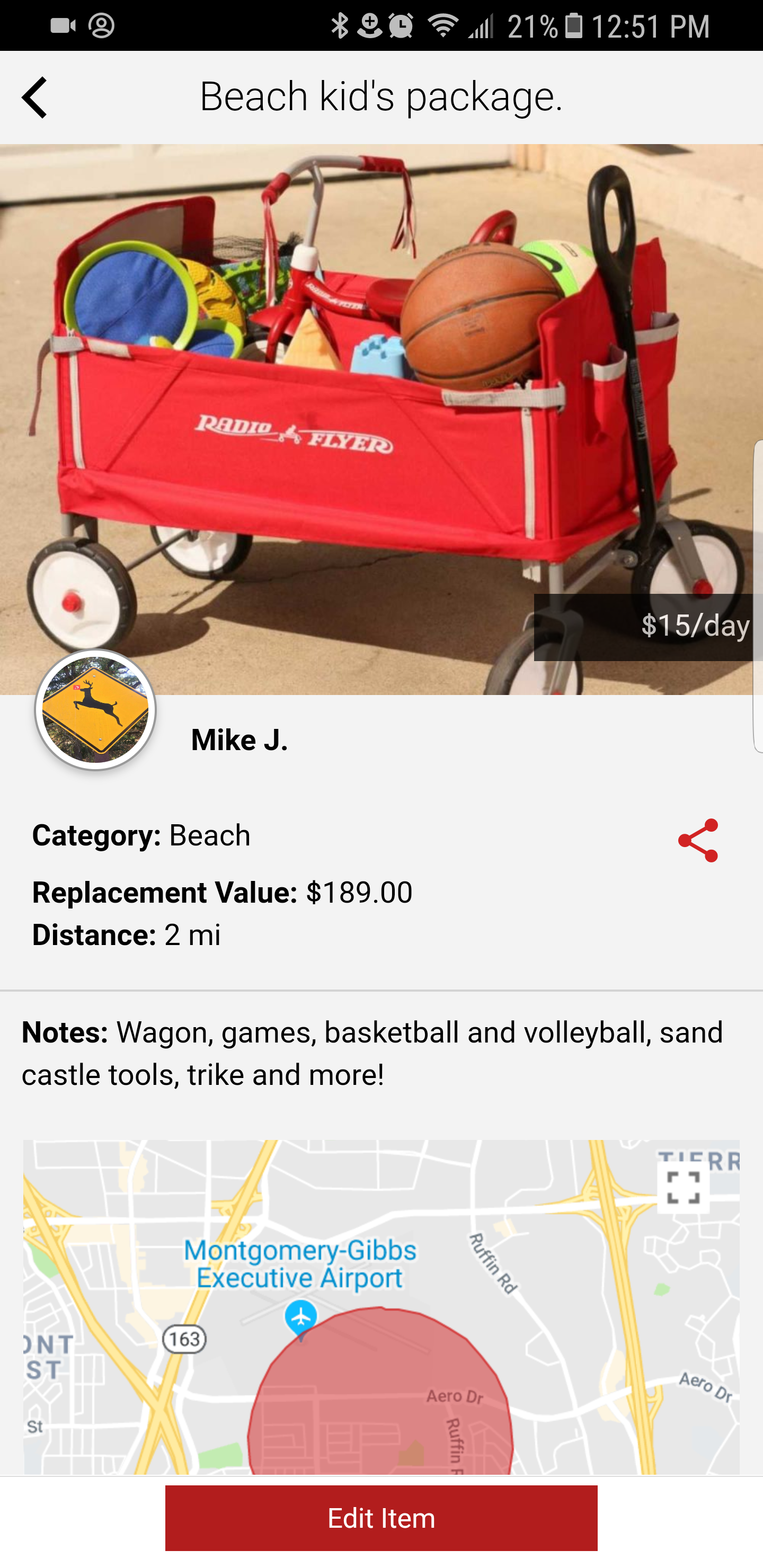Go back from the item page
The image size is (763, 1568).
pos(35,97)
